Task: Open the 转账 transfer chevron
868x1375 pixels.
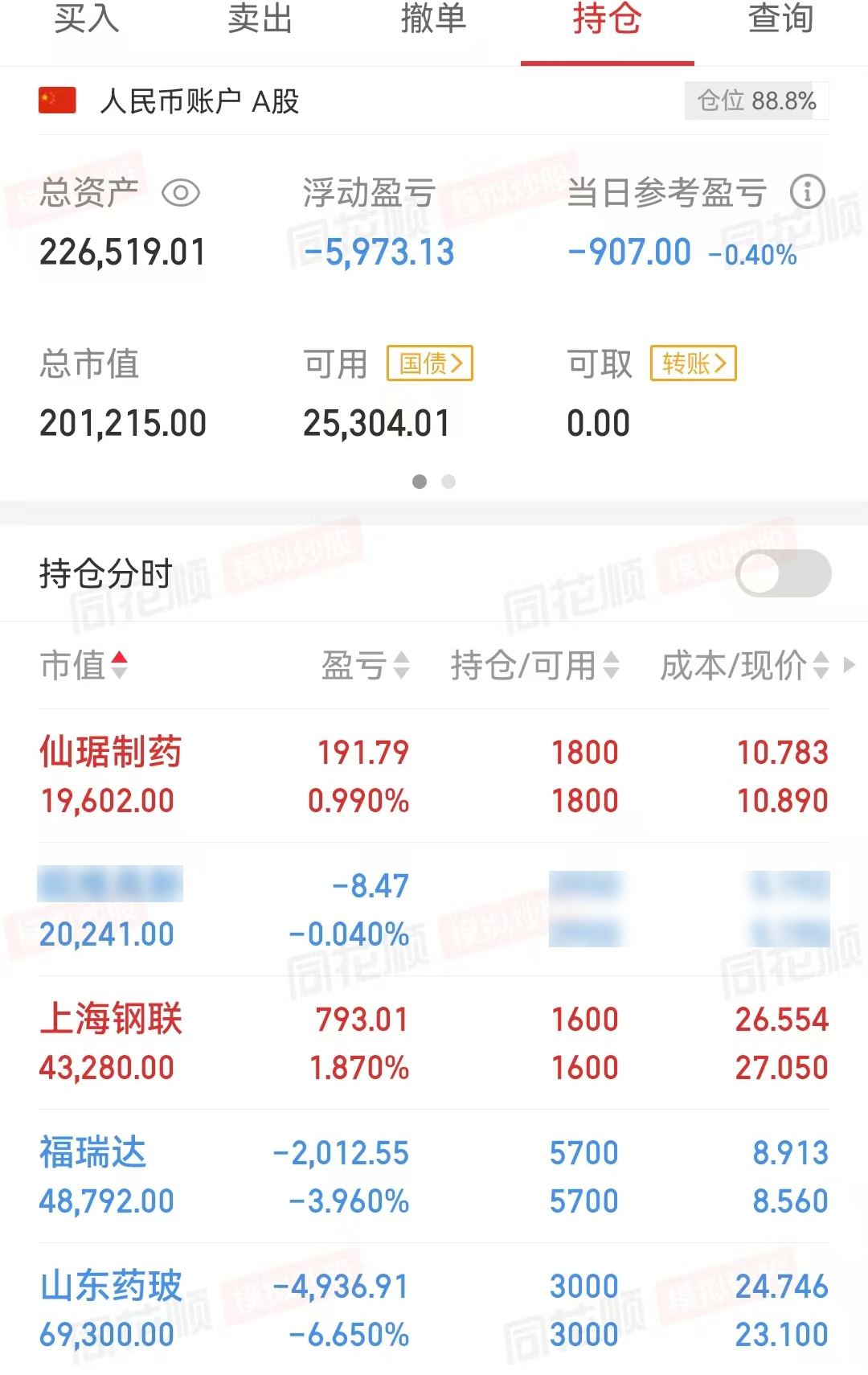Action: (x=693, y=363)
